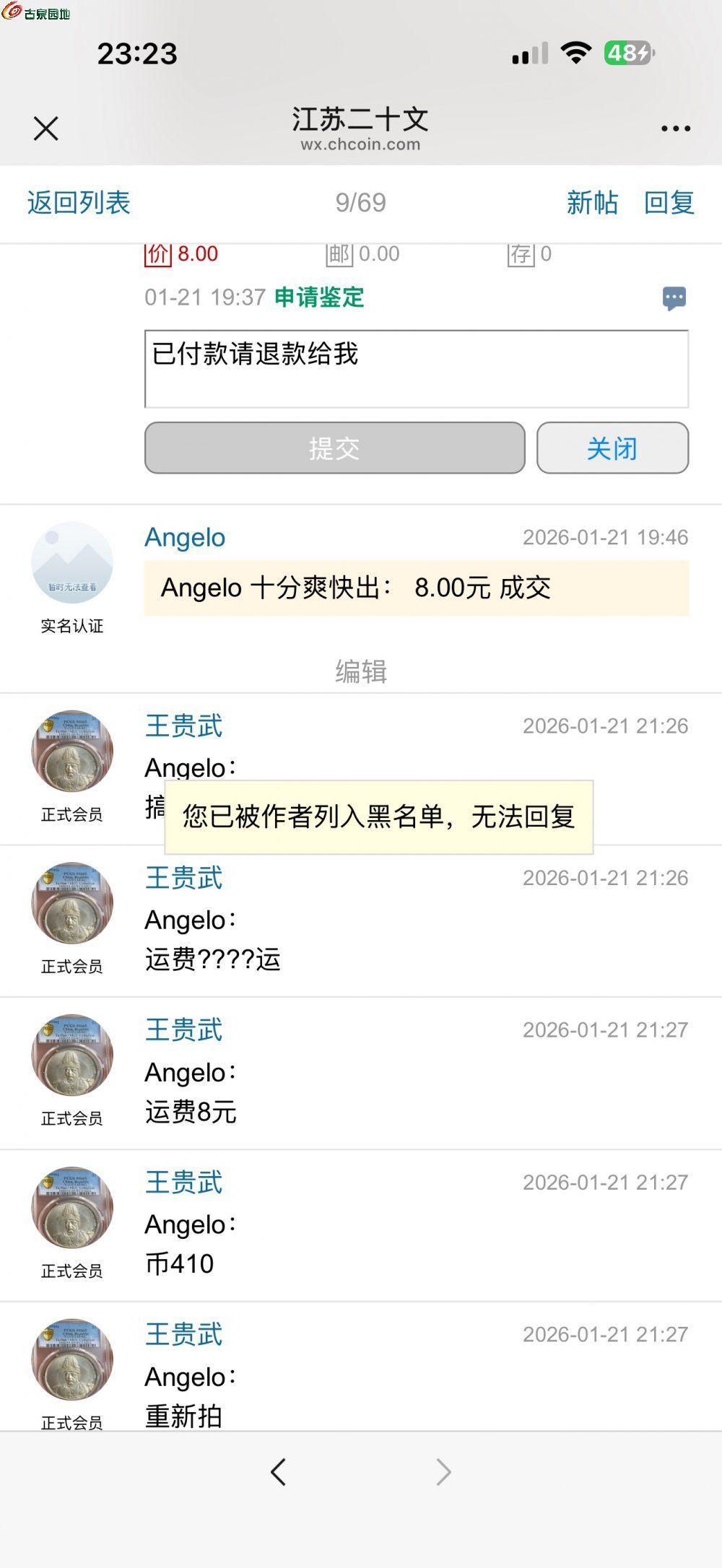Screen dimensions: 722x1568
Task: Open 王贵武's profile from the 运费8元 reply
Action: 184,1030
